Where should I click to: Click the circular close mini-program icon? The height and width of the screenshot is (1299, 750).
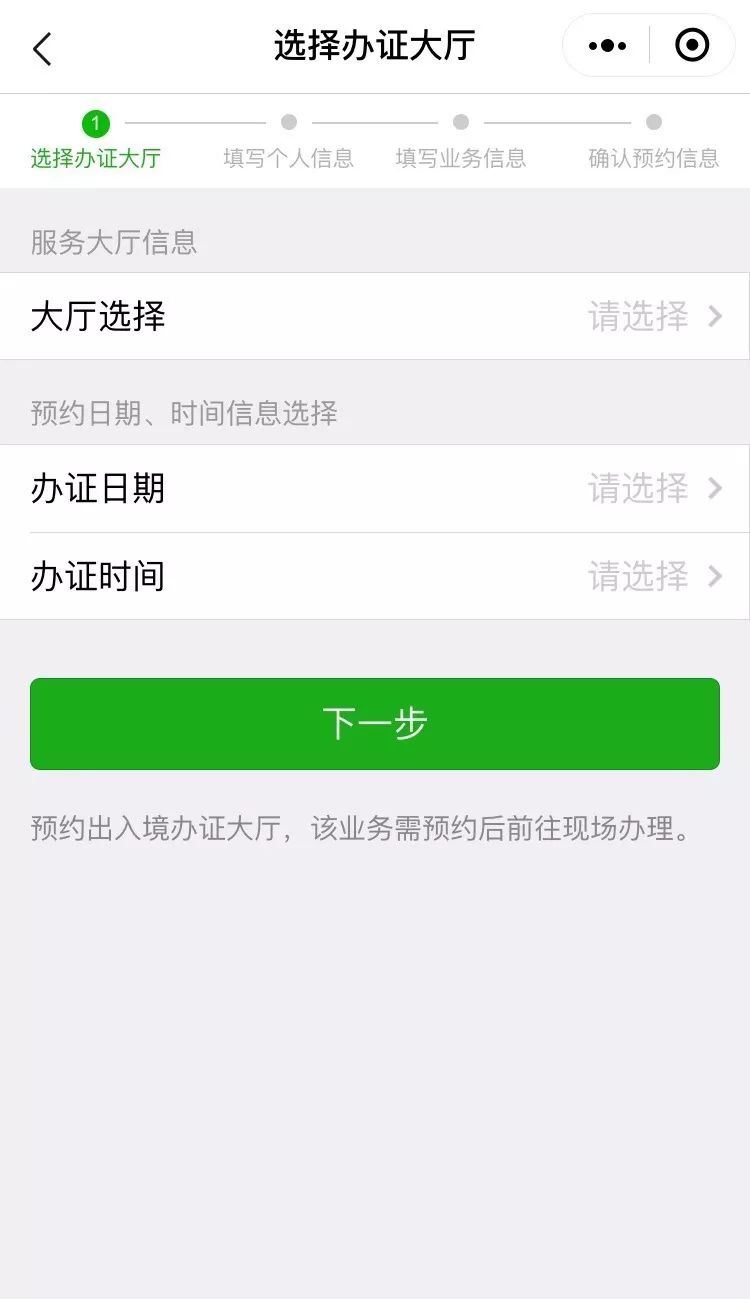(692, 46)
